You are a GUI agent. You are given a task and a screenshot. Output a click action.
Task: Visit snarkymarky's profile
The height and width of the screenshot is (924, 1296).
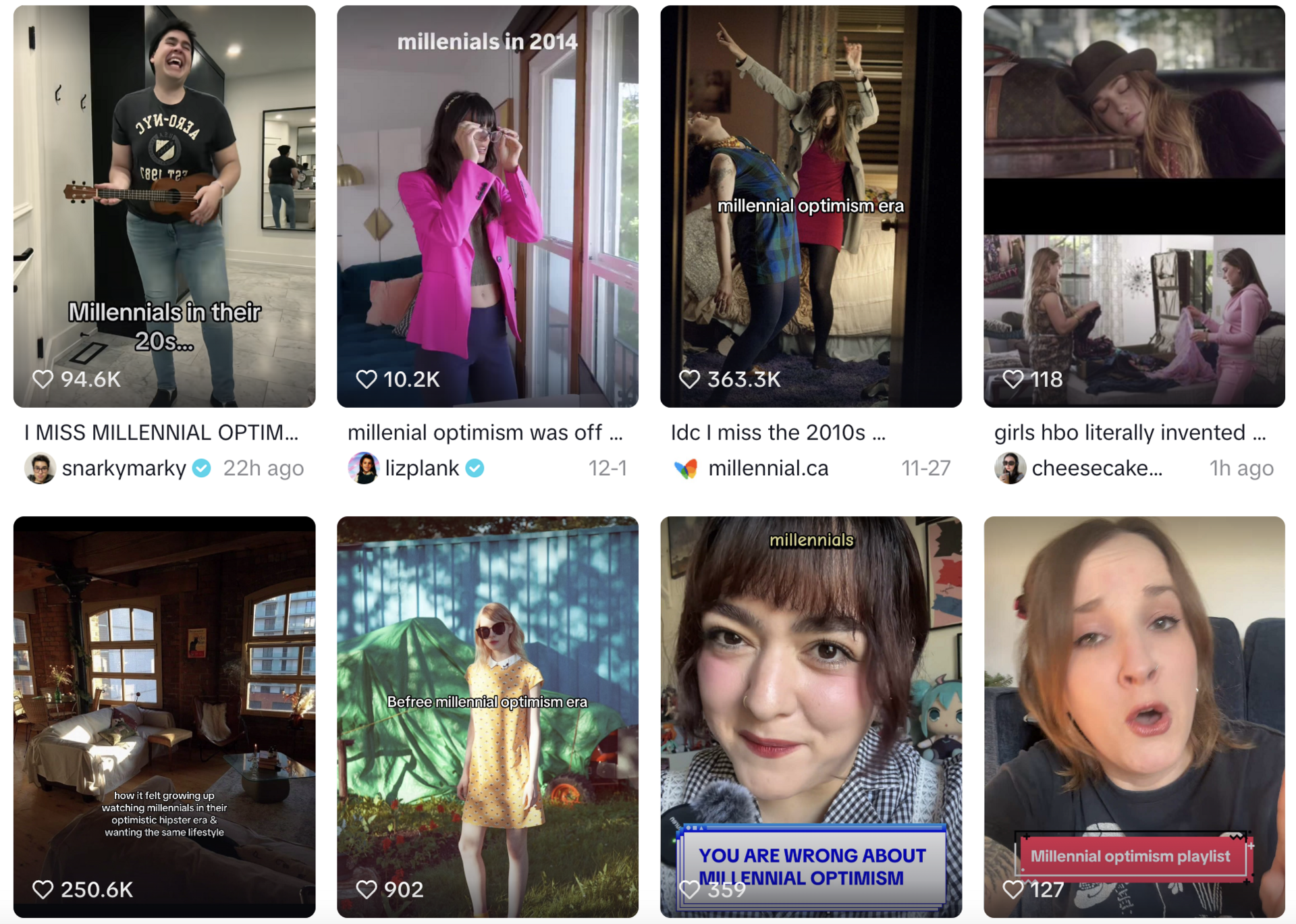124,468
